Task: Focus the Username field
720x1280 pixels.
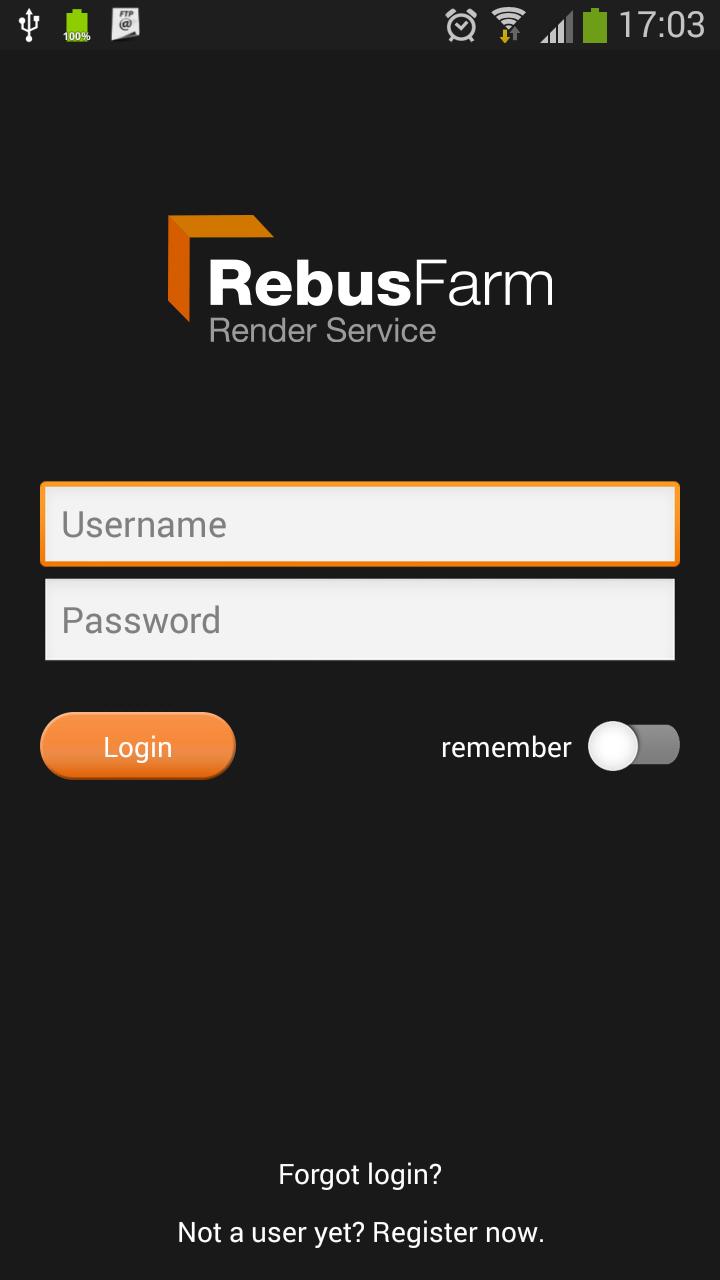Action: [360, 524]
